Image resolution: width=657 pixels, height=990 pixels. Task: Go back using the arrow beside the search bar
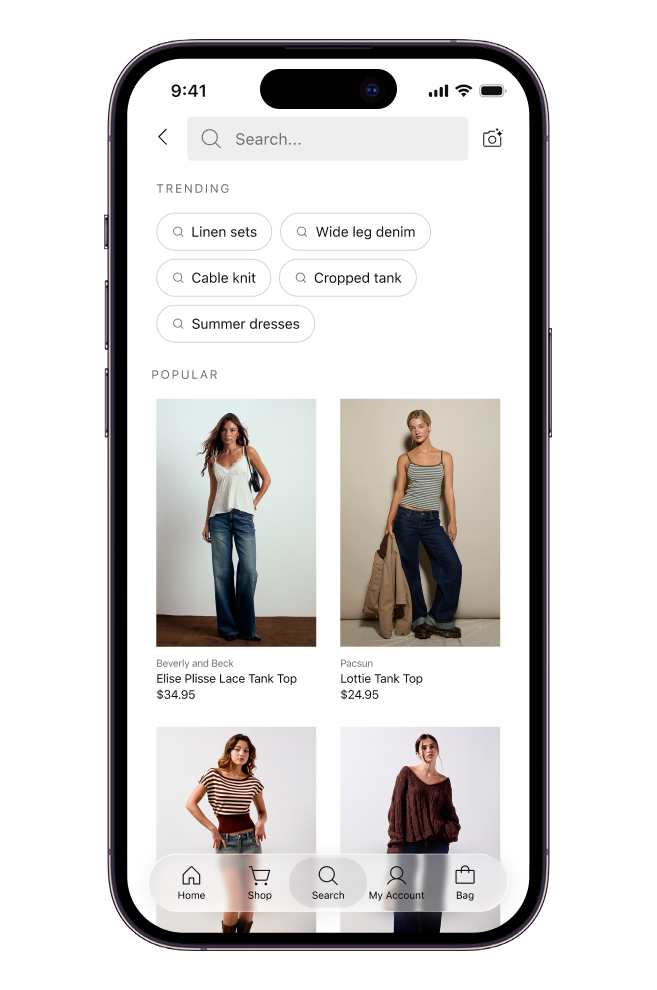(x=163, y=137)
